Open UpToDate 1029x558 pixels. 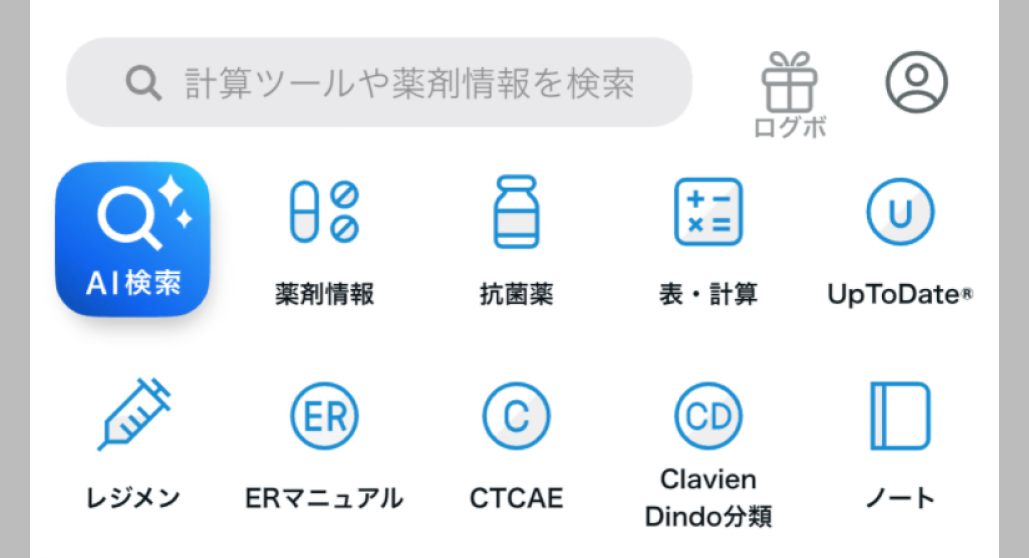point(900,240)
